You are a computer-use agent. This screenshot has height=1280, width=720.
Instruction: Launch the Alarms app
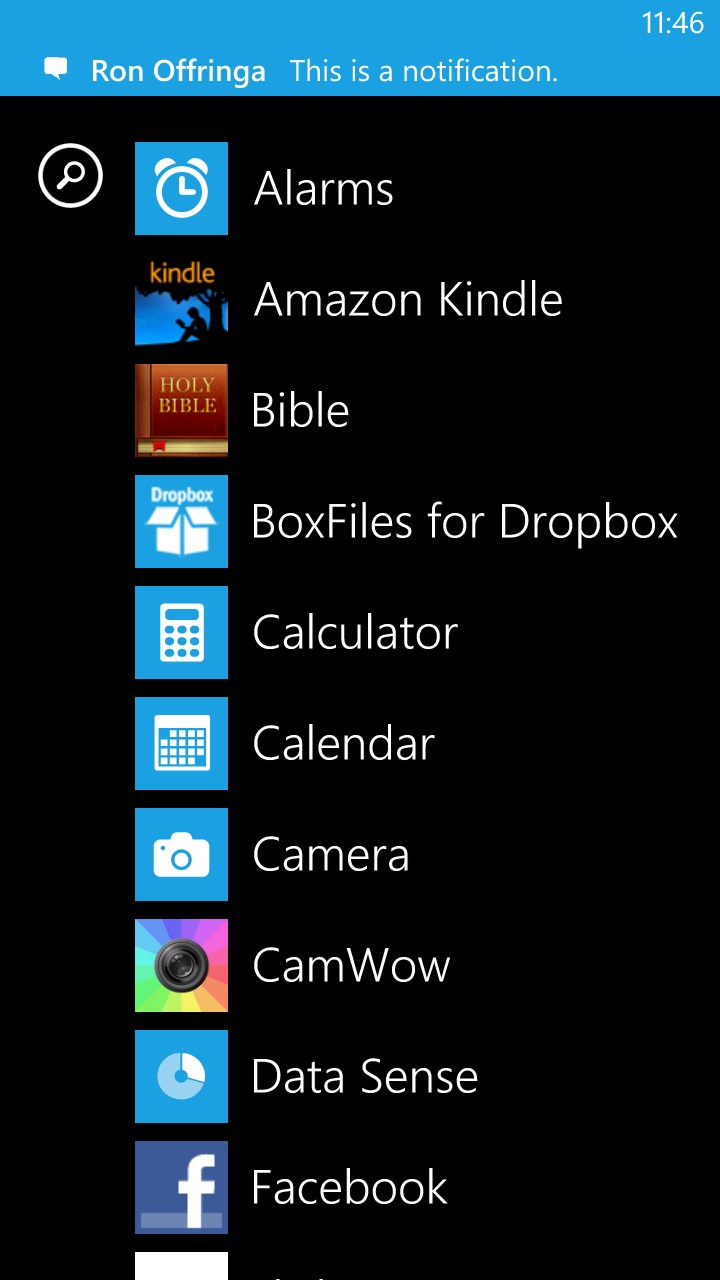tap(323, 188)
